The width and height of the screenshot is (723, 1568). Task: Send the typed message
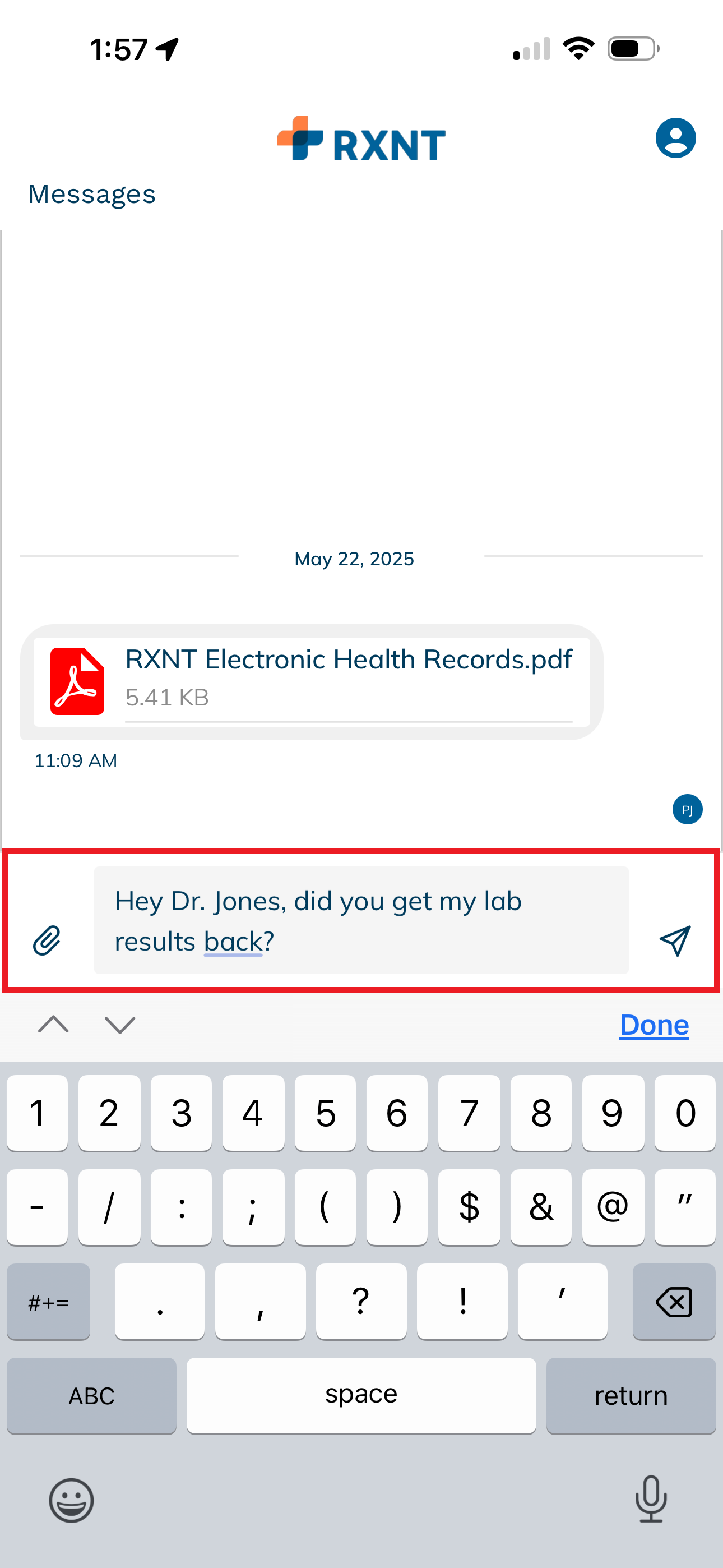click(x=674, y=940)
